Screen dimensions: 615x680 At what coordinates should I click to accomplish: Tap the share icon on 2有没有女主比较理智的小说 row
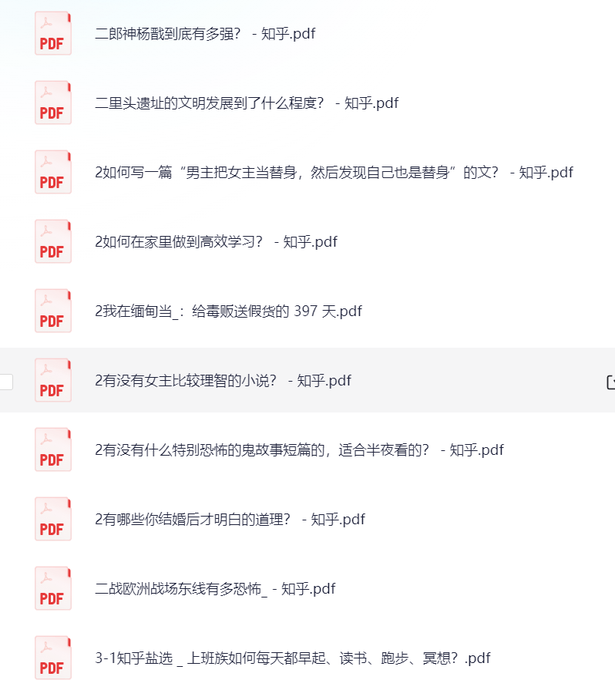[x=610, y=381]
